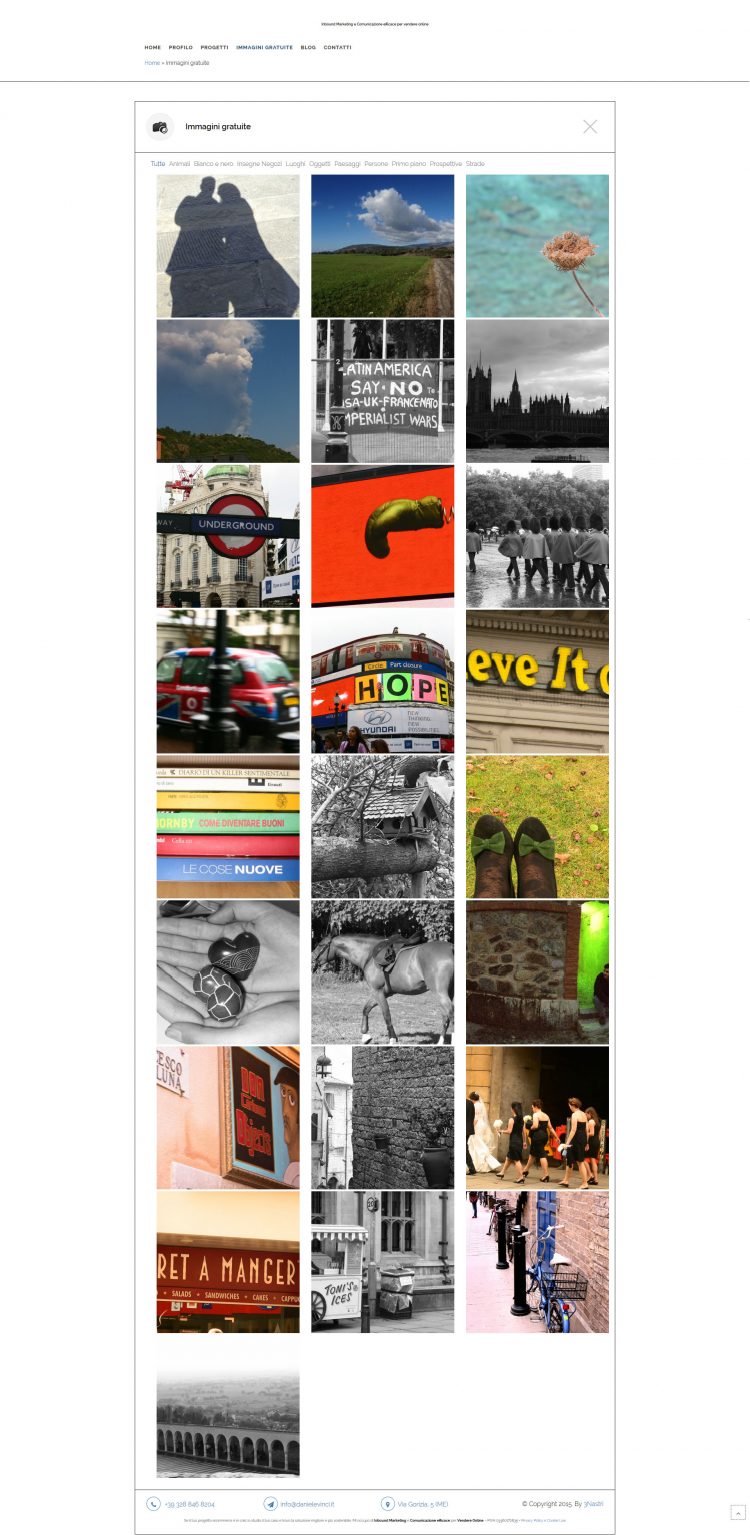Open the 3Nastri credit link
Screen dimensions: 750x1535
point(593,1504)
